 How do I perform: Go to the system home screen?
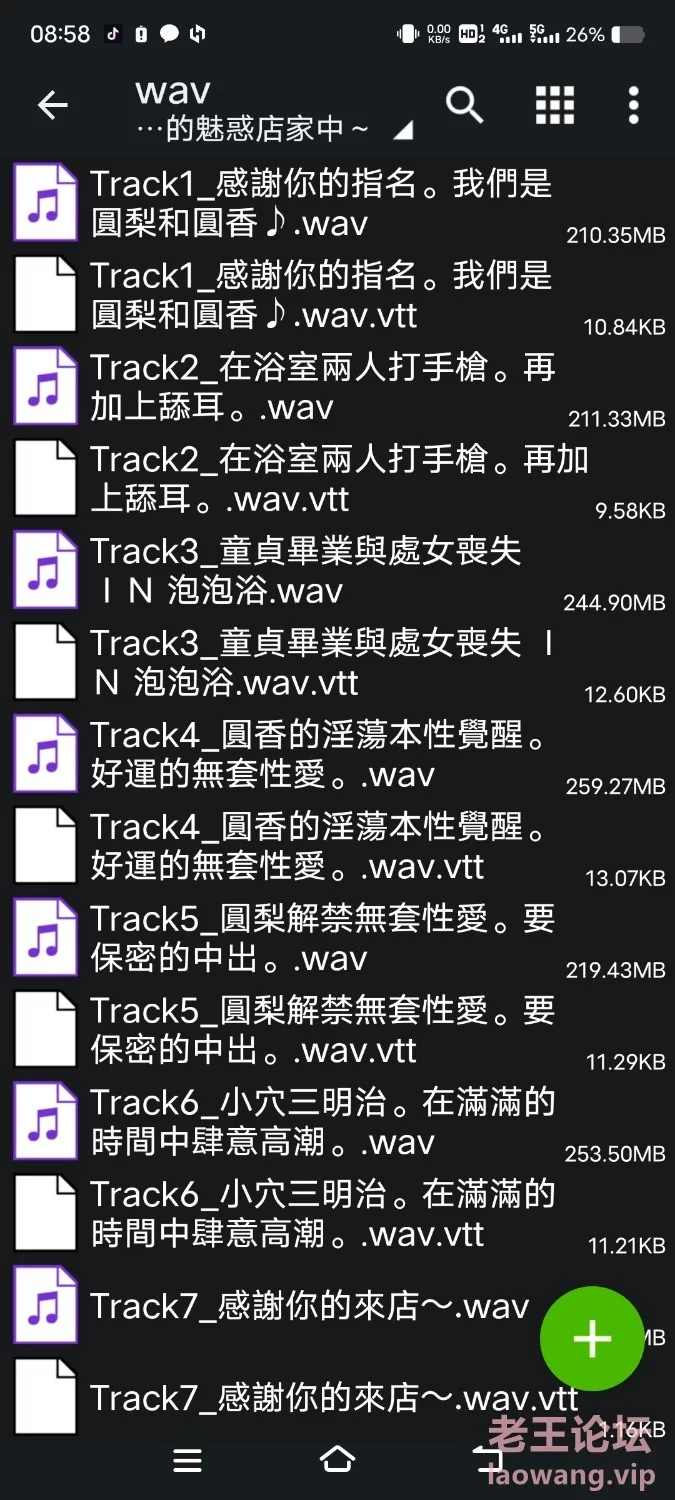337,1461
